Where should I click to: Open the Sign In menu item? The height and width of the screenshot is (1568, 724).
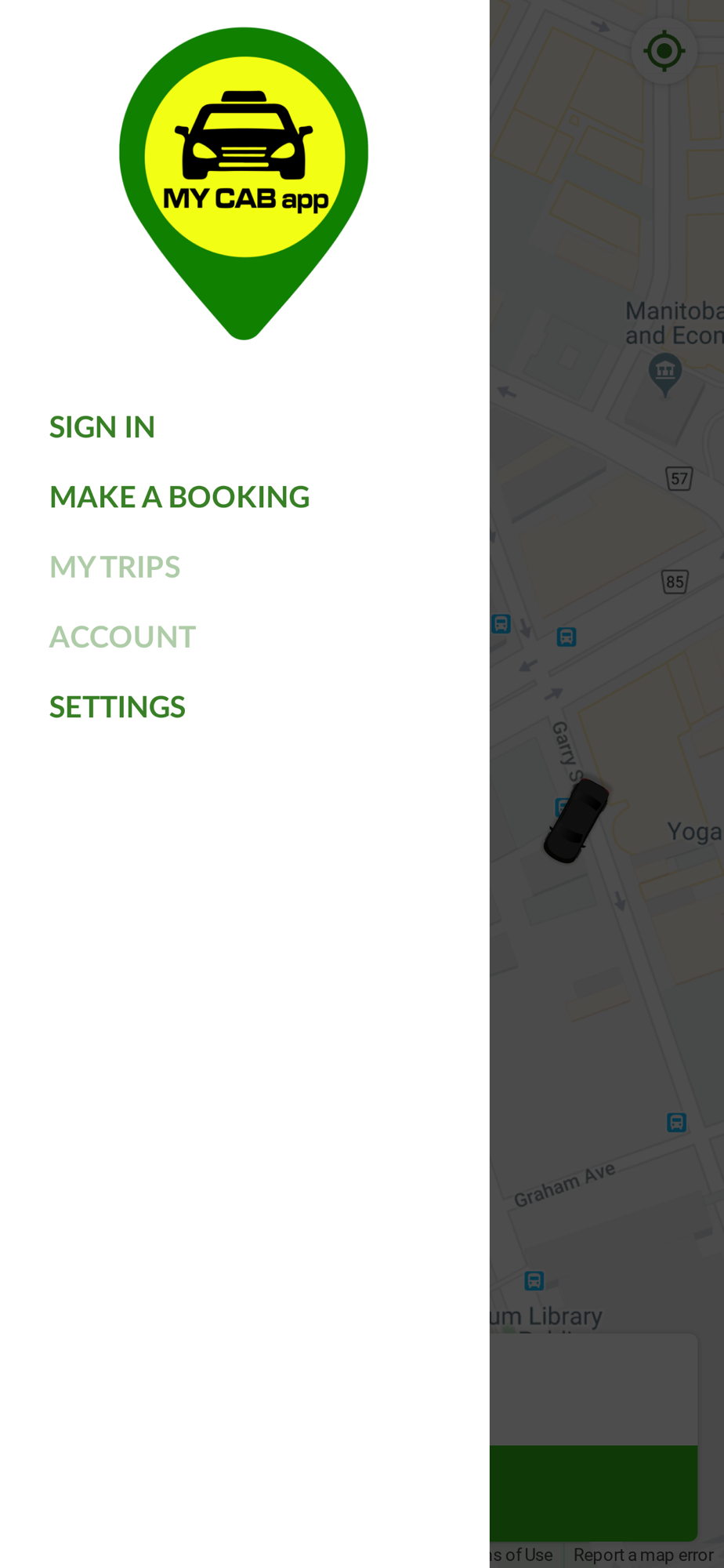point(102,427)
